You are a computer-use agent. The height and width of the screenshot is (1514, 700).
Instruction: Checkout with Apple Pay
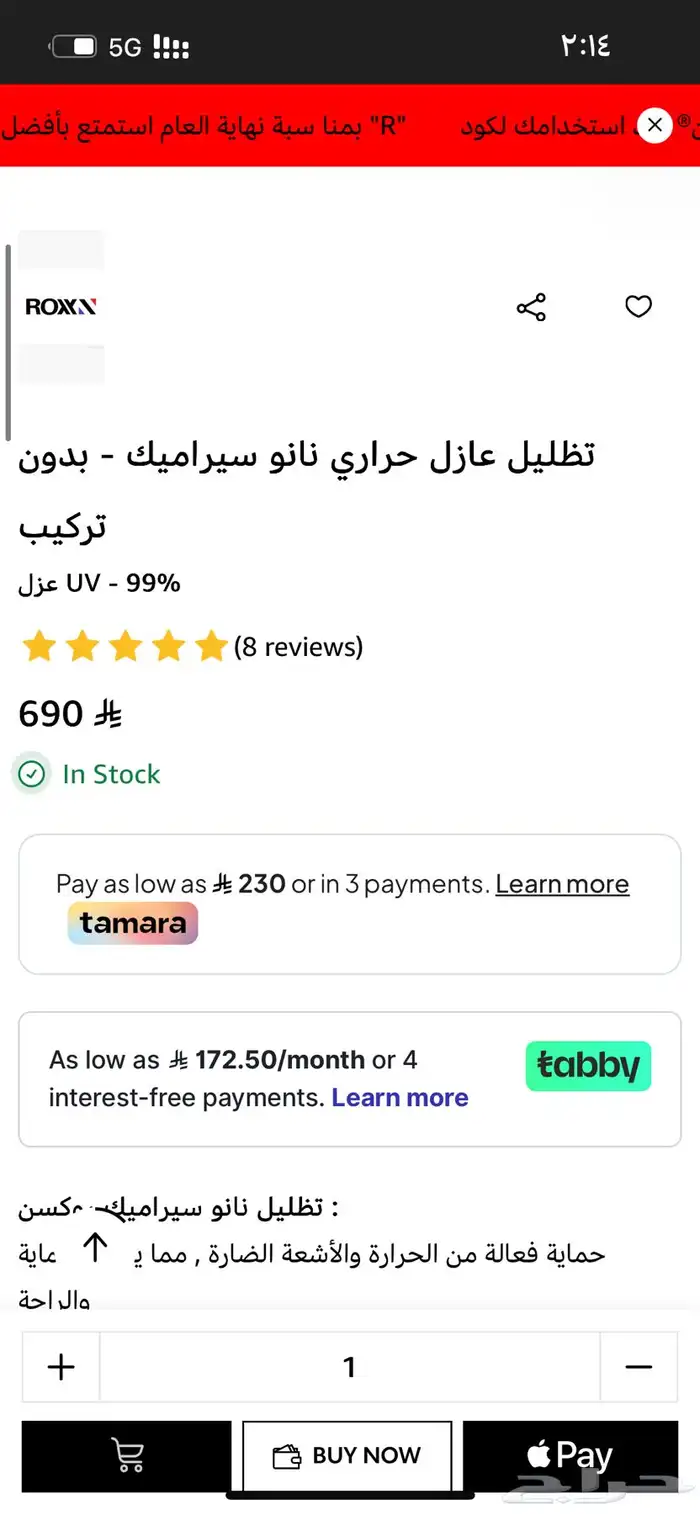click(570, 1456)
